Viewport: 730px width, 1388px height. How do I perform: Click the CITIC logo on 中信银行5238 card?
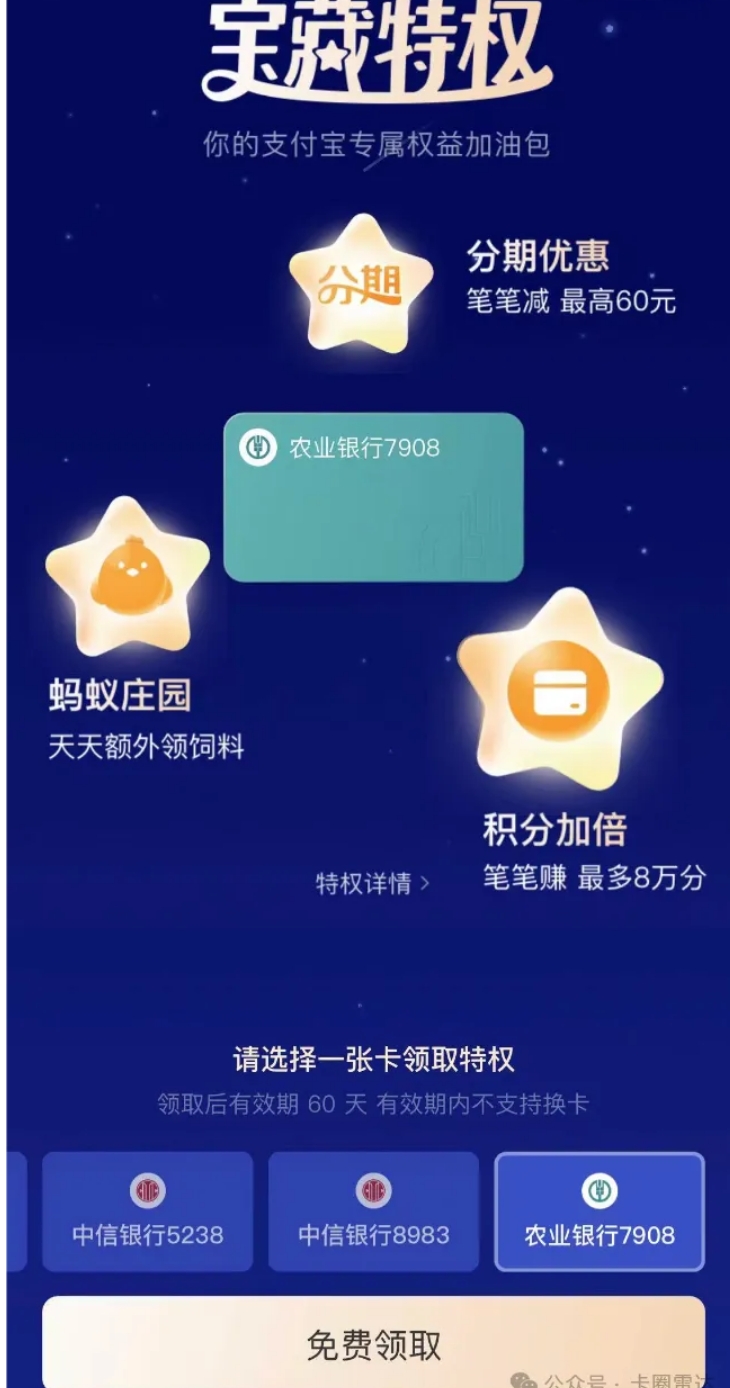click(x=146, y=1192)
